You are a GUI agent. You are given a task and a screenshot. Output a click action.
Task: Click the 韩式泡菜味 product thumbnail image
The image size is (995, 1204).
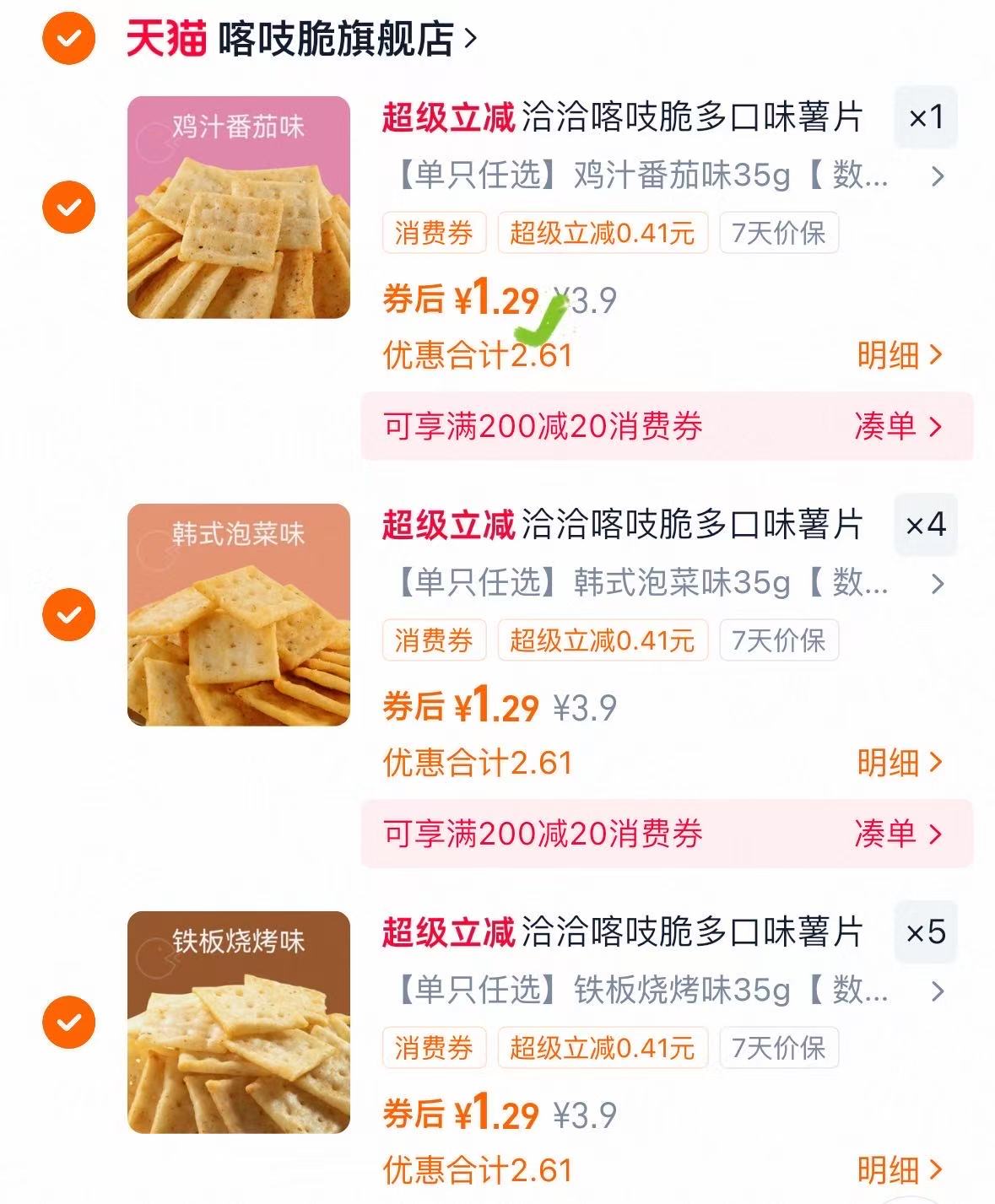click(238, 616)
